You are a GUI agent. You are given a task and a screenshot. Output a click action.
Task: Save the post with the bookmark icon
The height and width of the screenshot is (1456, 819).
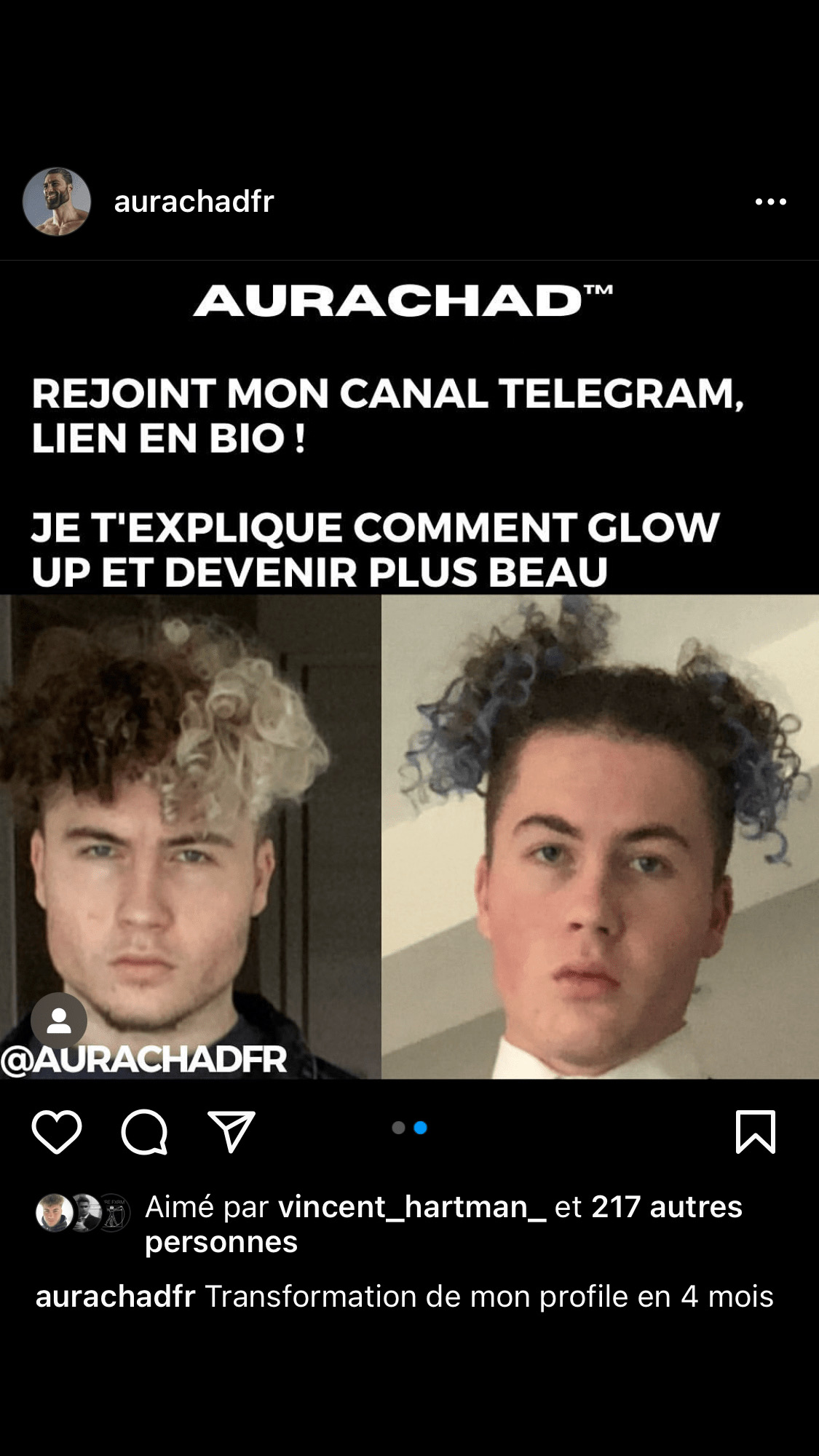[756, 1132]
